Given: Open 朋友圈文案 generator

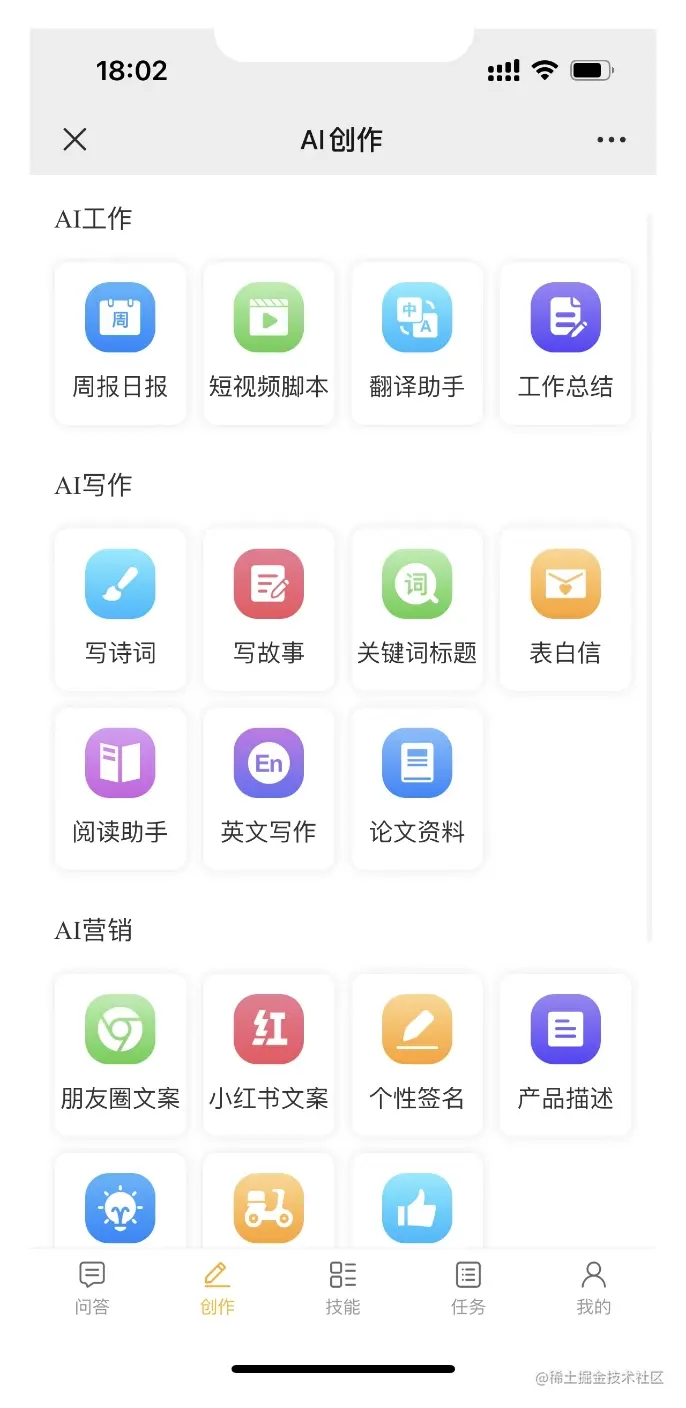Looking at the screenshot, I should click(120, 1054).
